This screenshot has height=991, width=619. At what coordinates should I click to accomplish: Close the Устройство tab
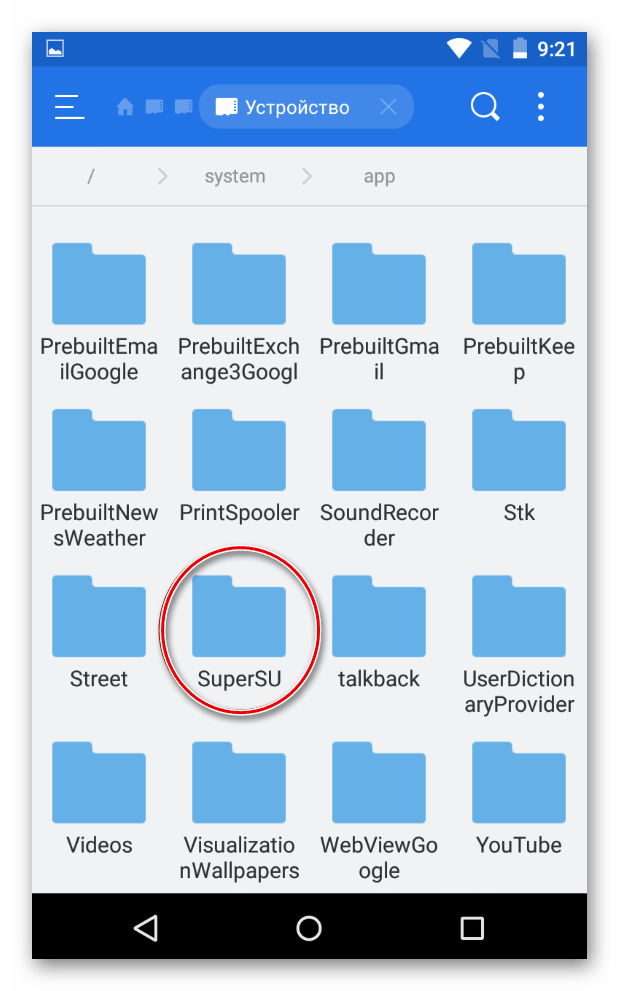[388, 107]
